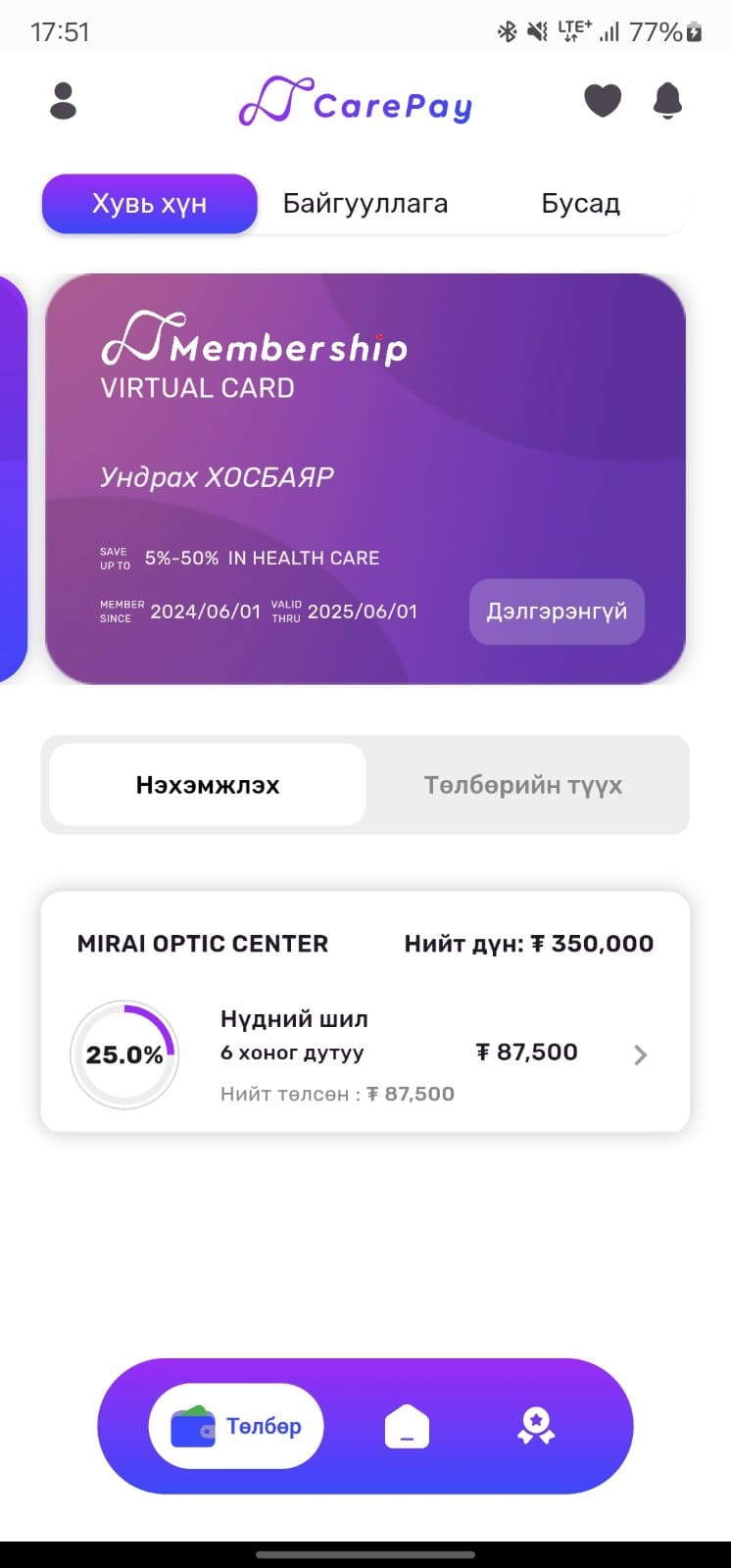
Task: Select the Хувь хүн tab
Action: click(x=149, y=204)
